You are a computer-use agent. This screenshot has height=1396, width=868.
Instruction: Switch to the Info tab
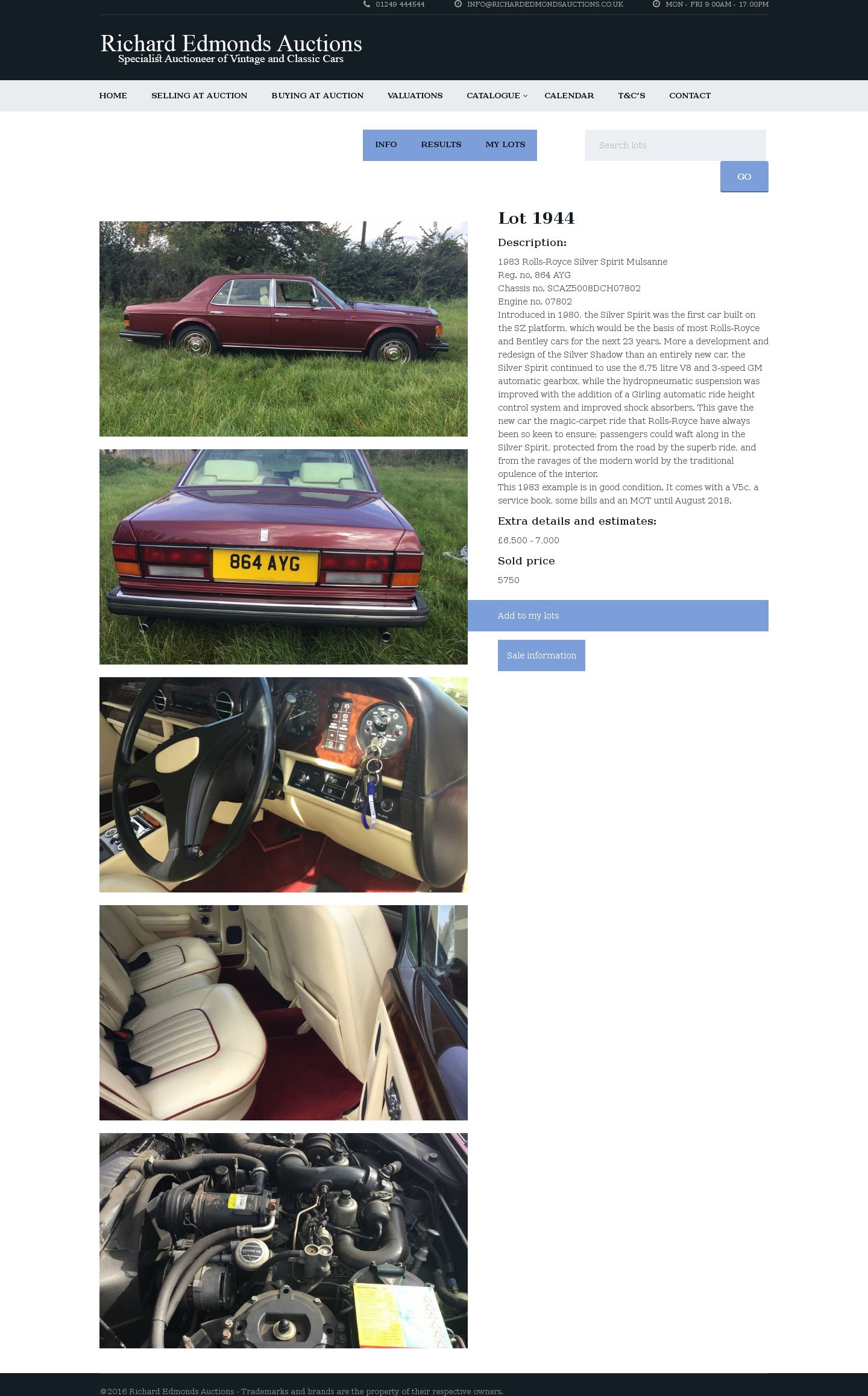coord(386,145)
